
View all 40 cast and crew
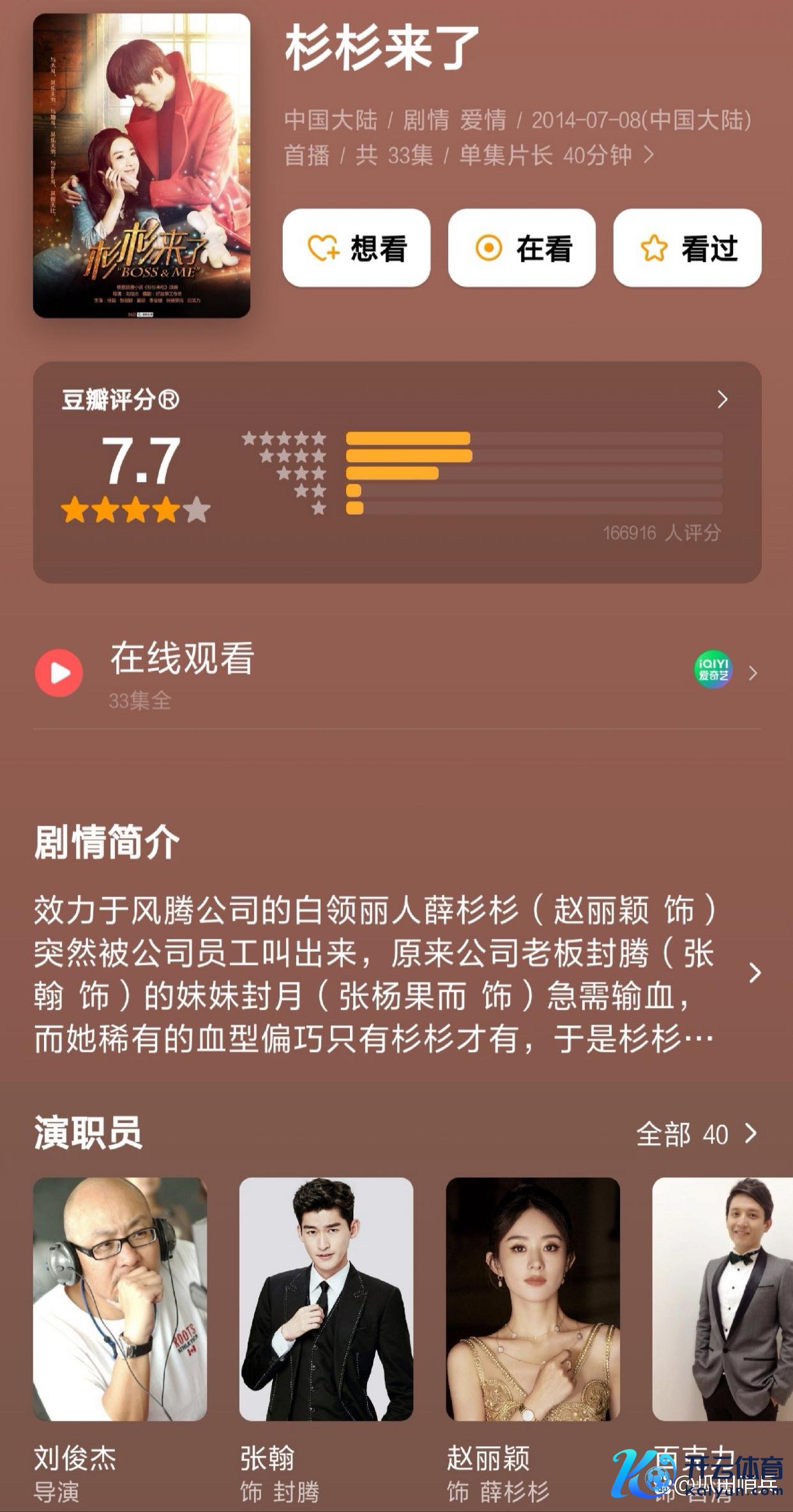coord(696,1134)
